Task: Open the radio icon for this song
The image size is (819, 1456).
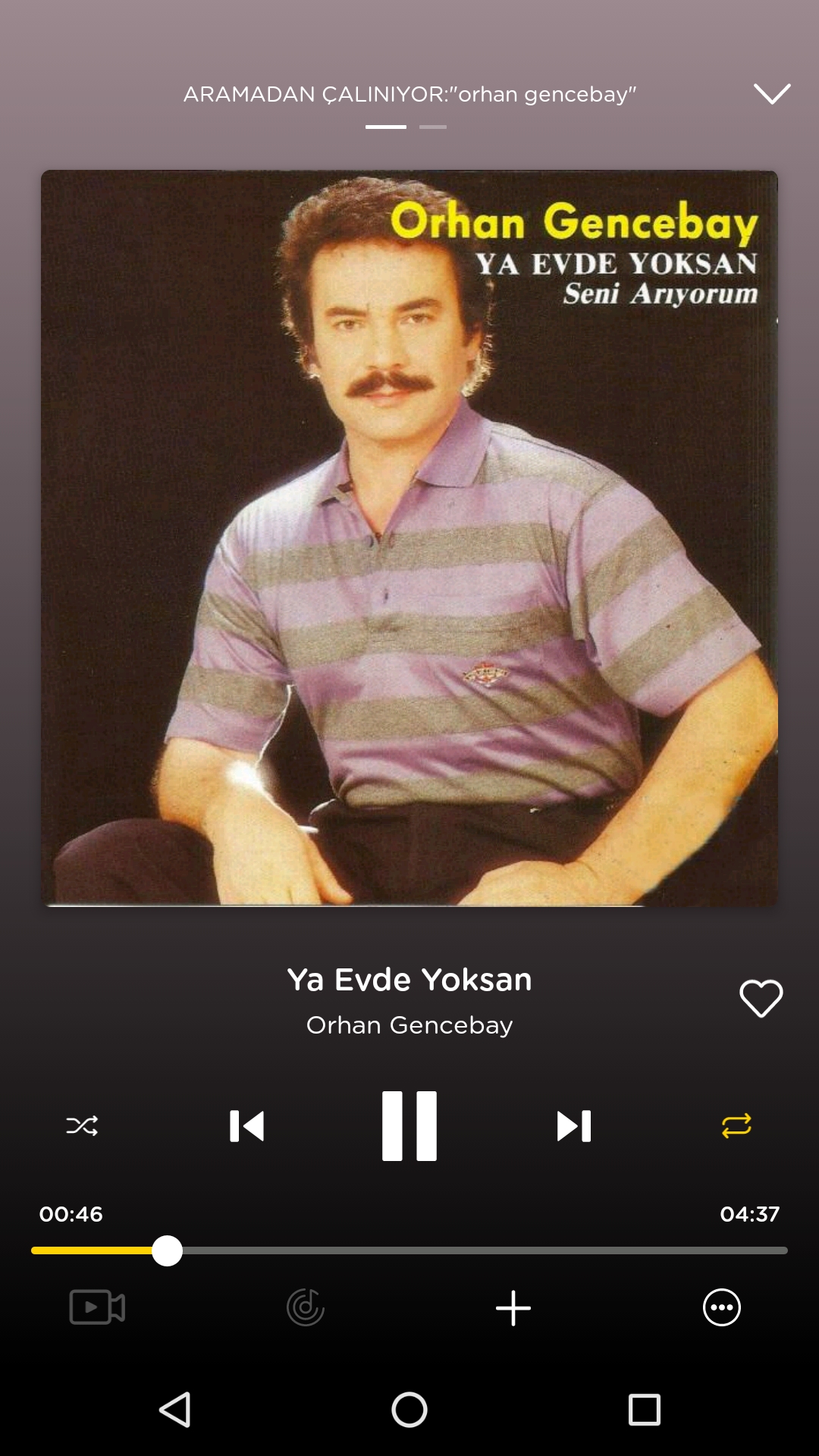Action: tap(306, 1307)
